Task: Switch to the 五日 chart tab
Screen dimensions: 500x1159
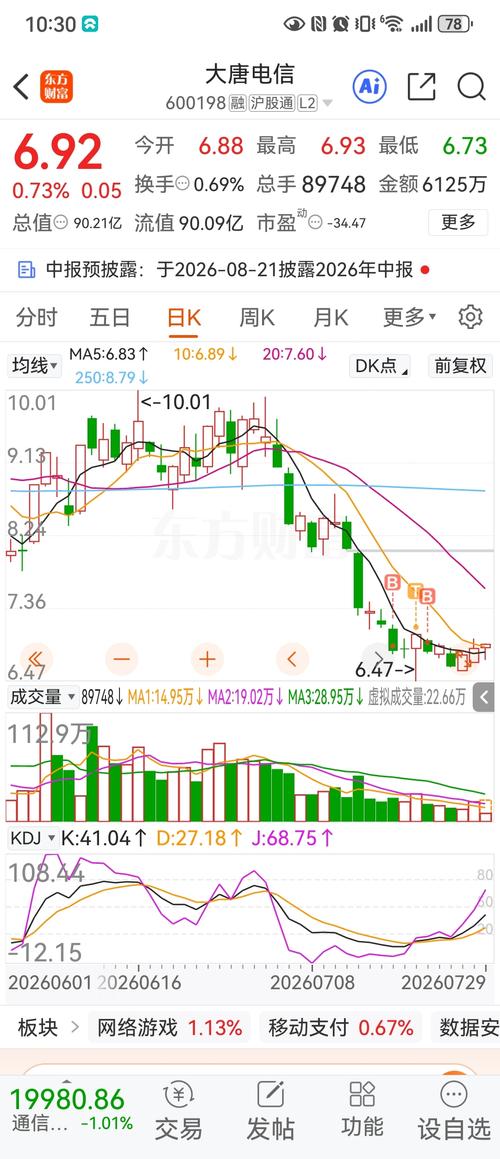Action: (109, 318)
